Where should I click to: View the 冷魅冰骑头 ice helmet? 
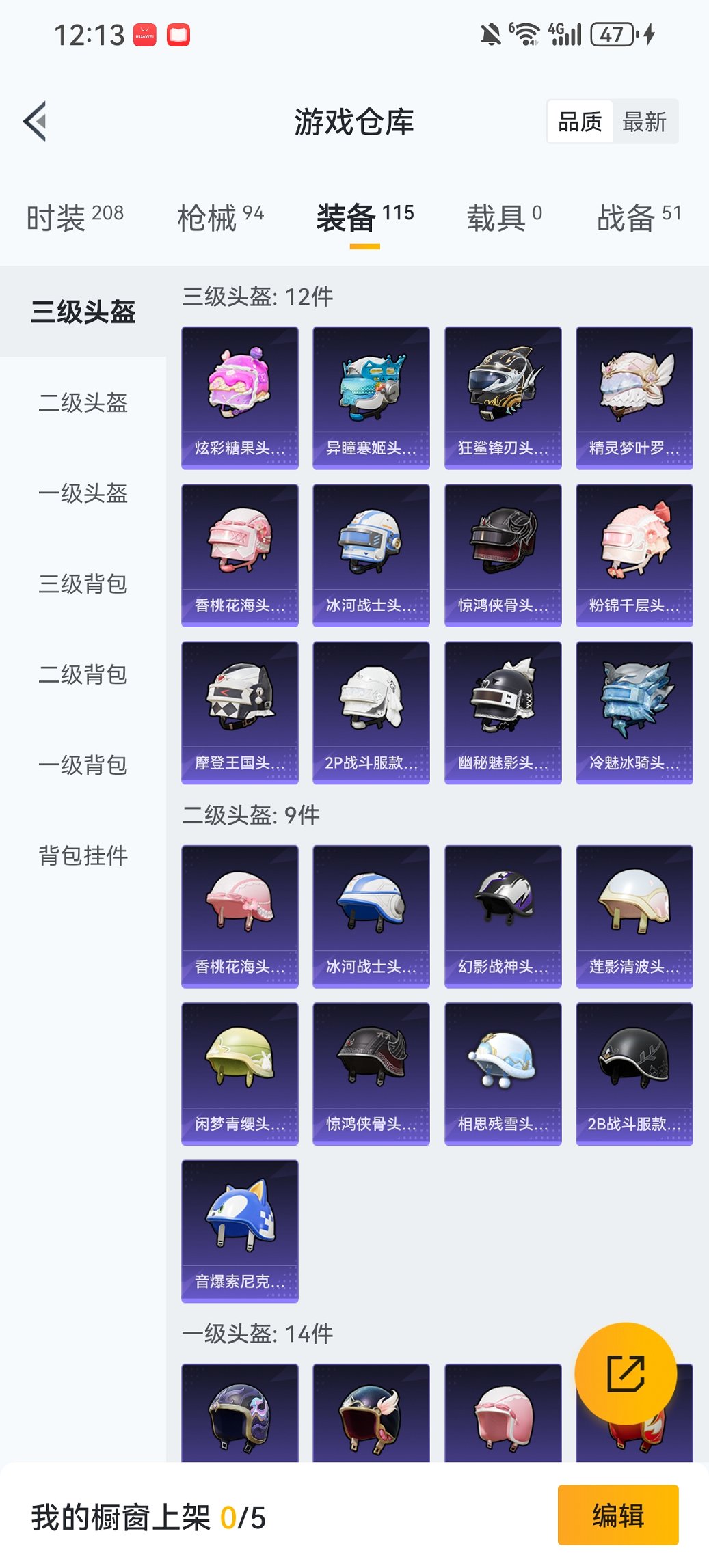[x=633, y=711]
